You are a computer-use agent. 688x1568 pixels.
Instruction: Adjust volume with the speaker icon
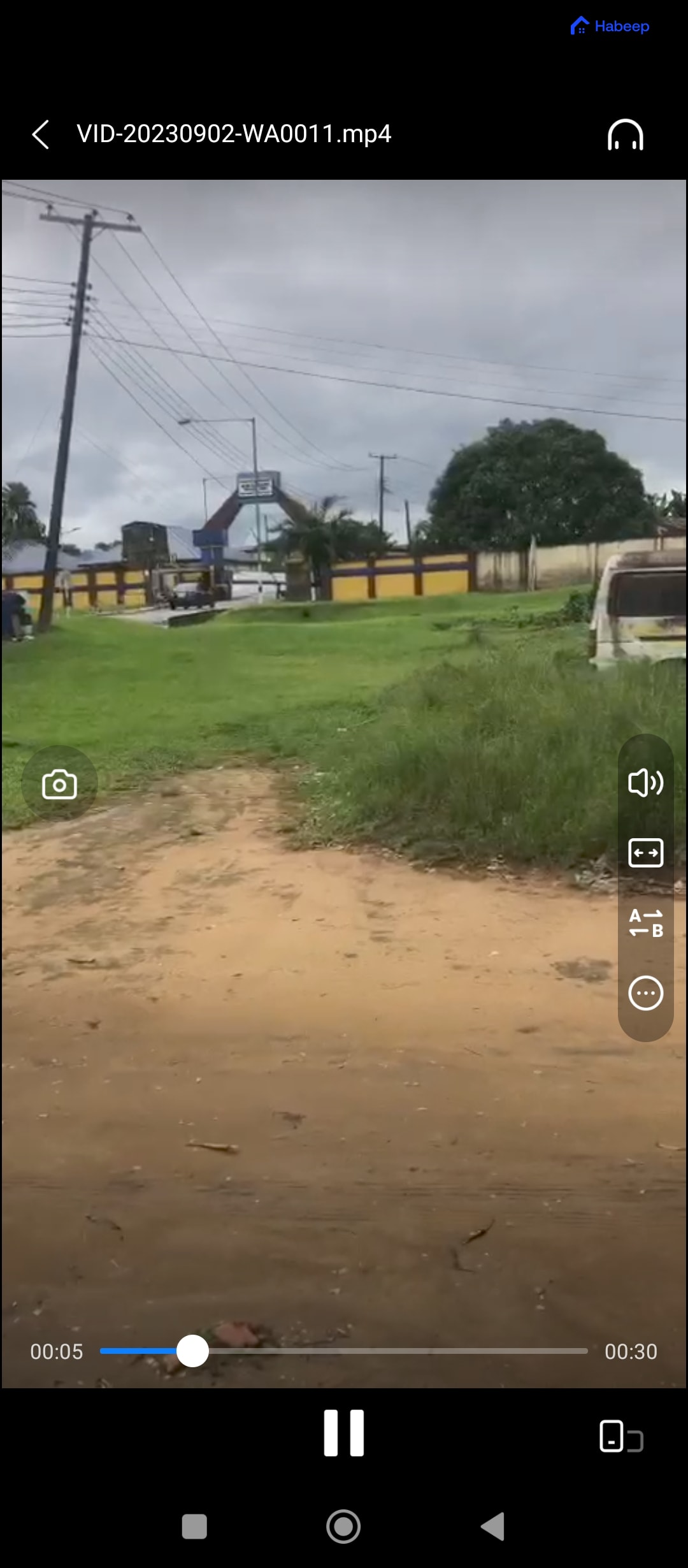coord(645,783)
